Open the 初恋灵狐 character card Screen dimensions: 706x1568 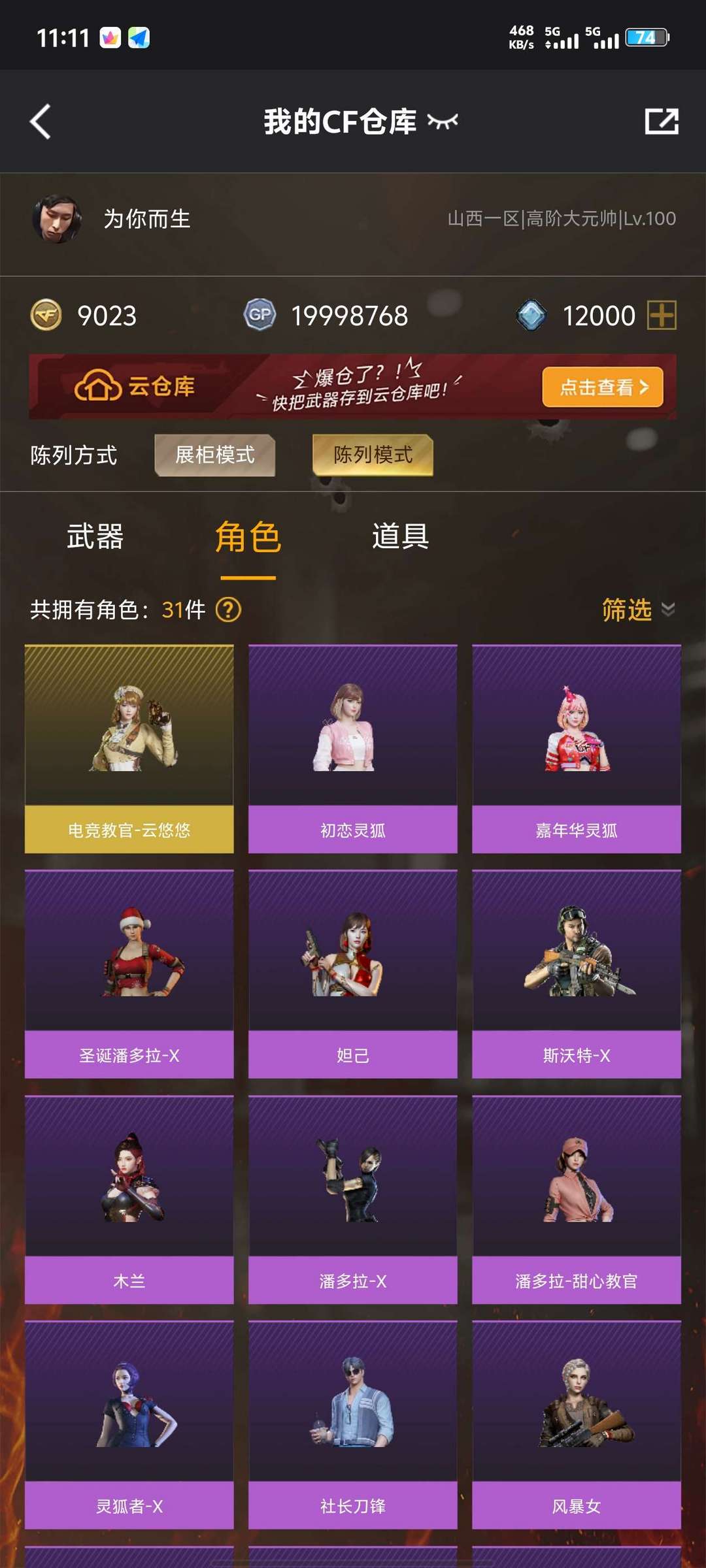pyautogui.click(x=353, y=749)
